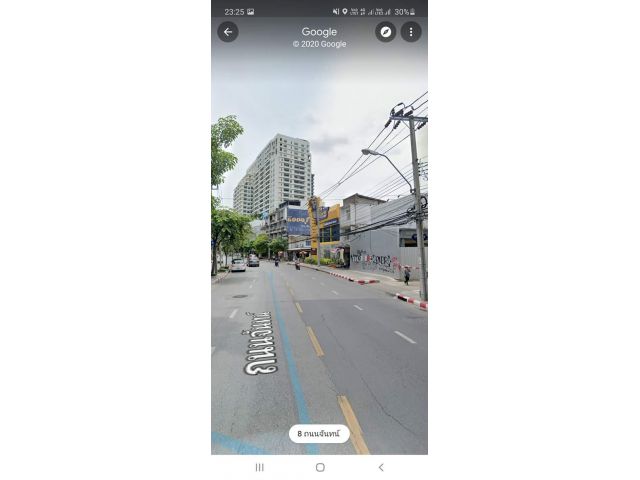Tap the back arrow to exit Street View
The image size is (640, 480).
(228, 32)
